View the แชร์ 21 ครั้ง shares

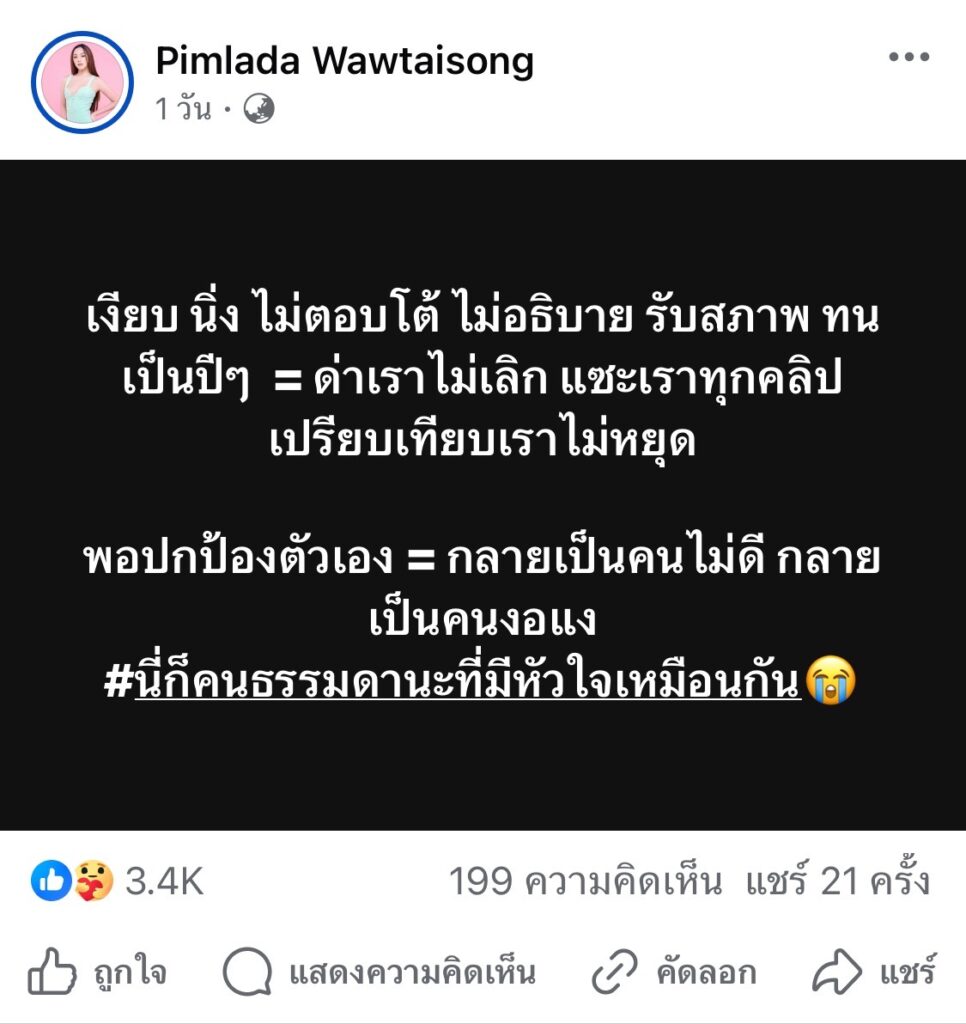(x=838, y=882)
